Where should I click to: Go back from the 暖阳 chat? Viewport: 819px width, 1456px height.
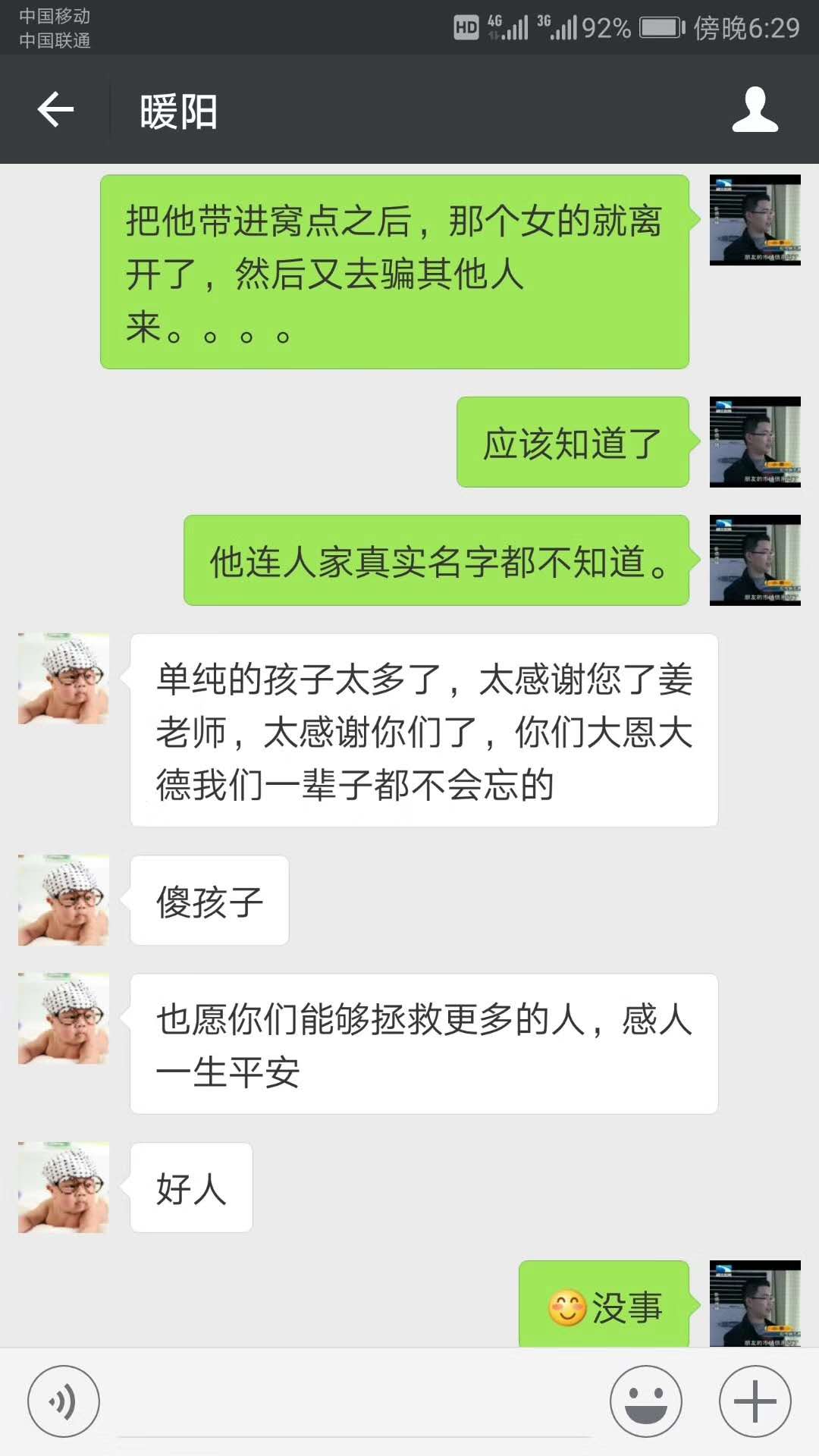55,110
